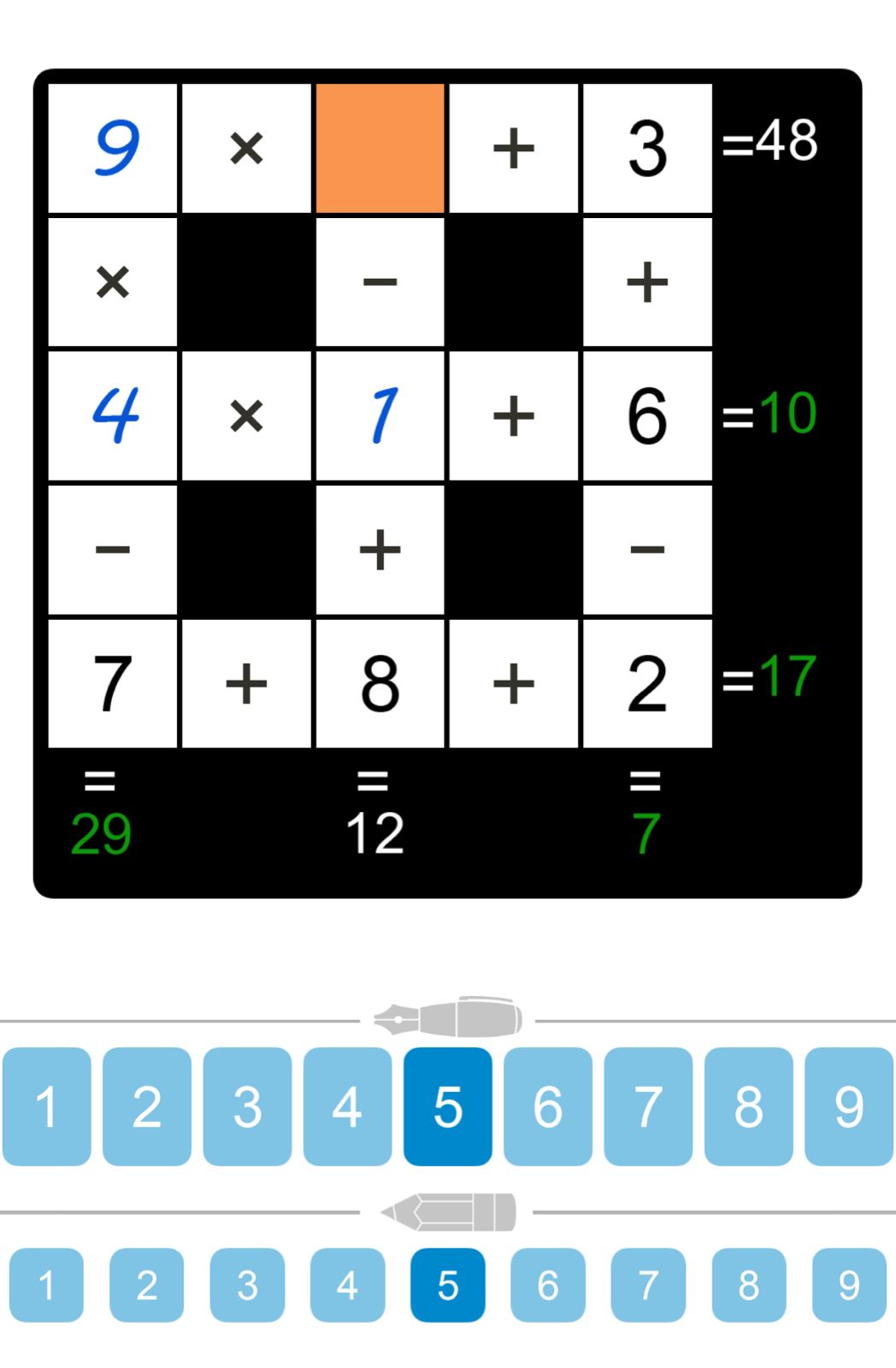Select pen number 3
Viewport: 896px width, 1368px height.
[246, 1107]
